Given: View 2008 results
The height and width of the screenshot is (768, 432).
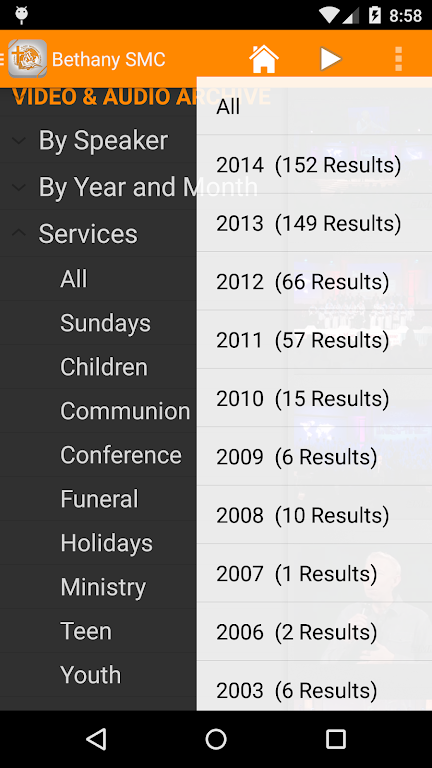Looking at the screenshot, I should pyautogui.click(x=314, y=515).
